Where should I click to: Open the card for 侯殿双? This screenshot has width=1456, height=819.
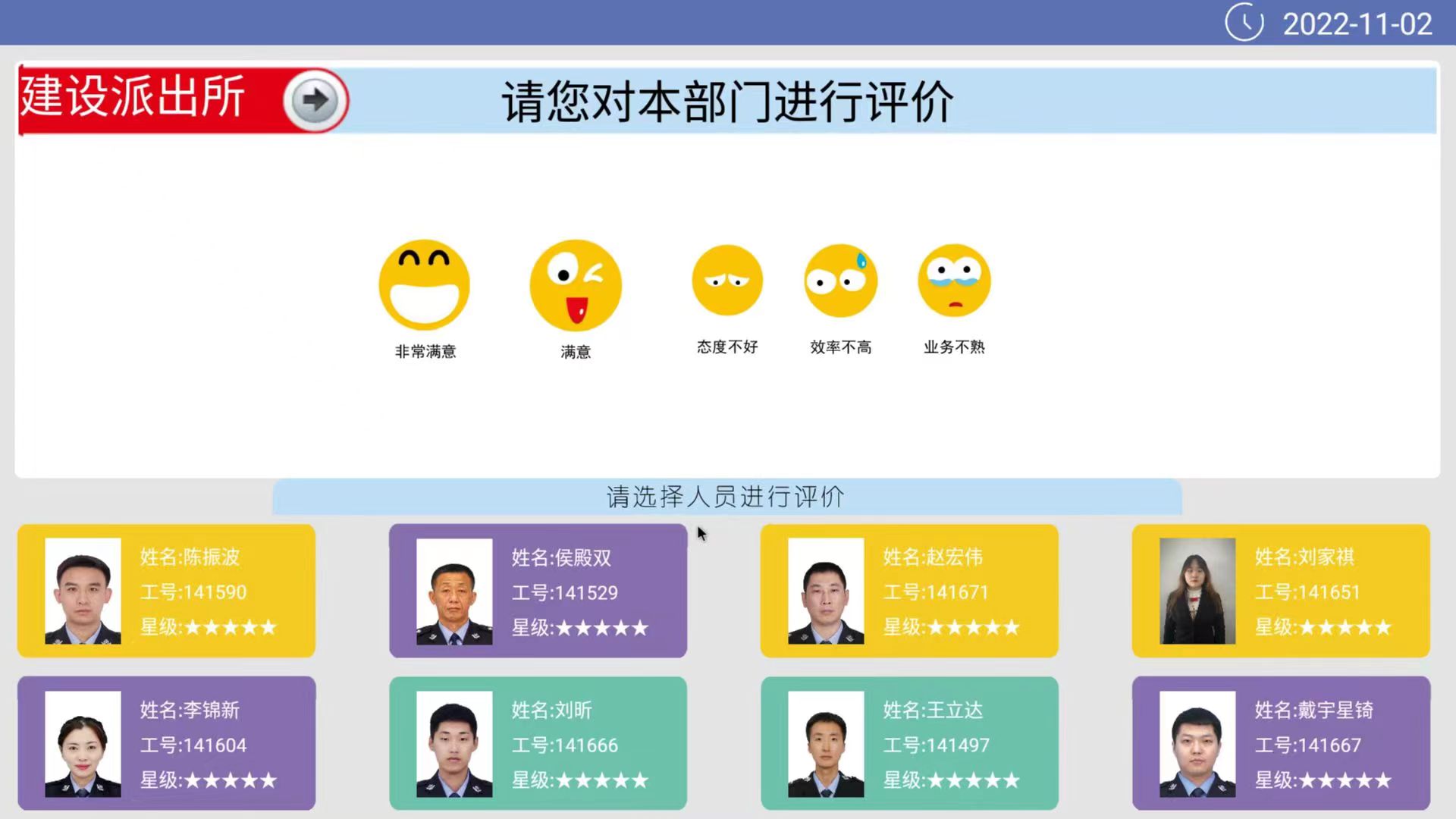(x=538, y=591)
